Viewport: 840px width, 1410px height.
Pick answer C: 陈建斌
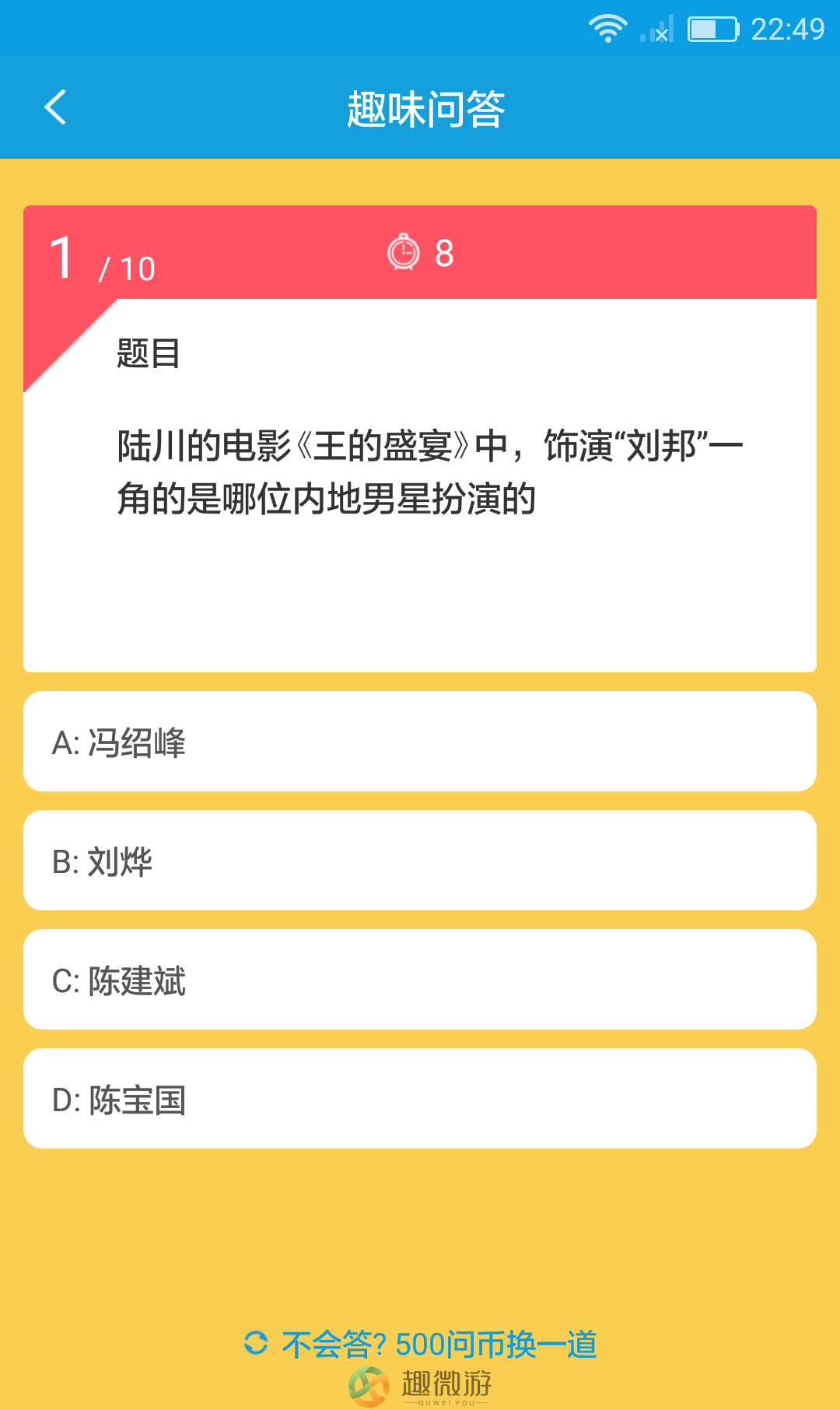(420, 980)
